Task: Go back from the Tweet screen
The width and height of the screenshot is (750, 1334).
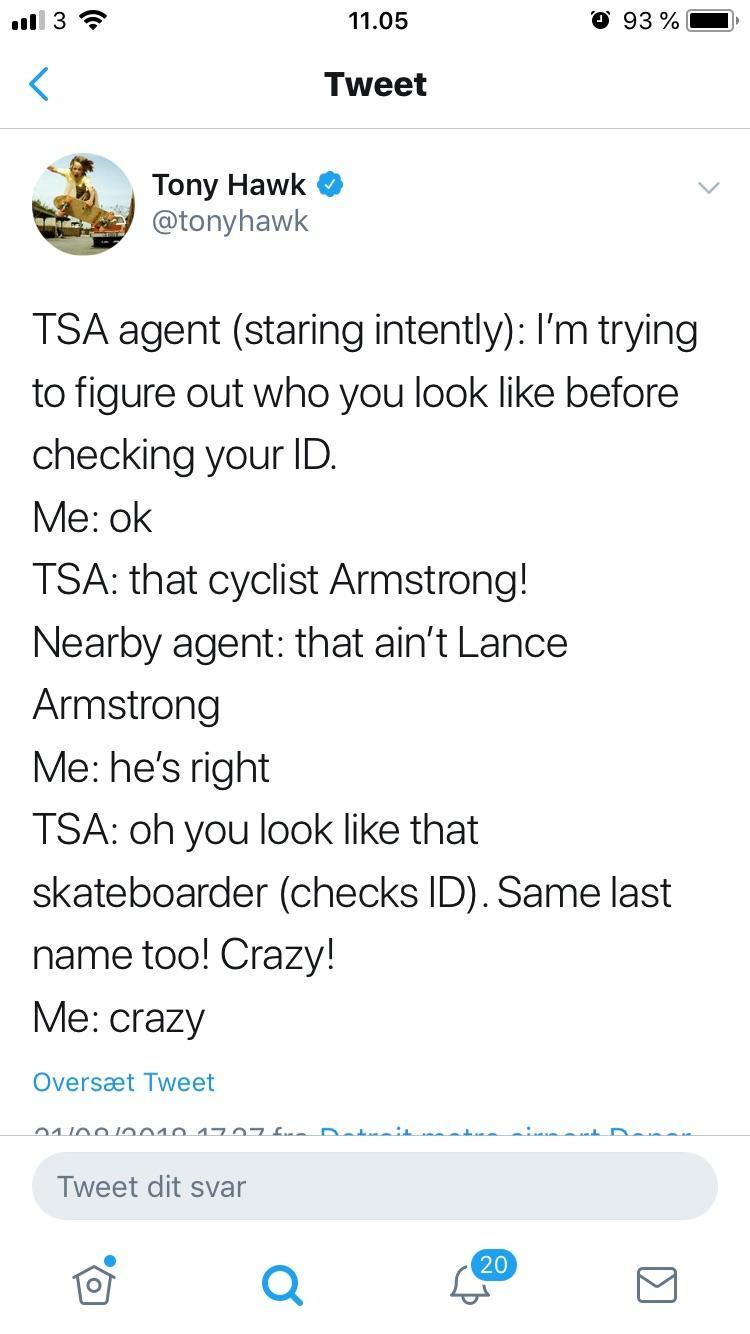Action: (39, 84)
